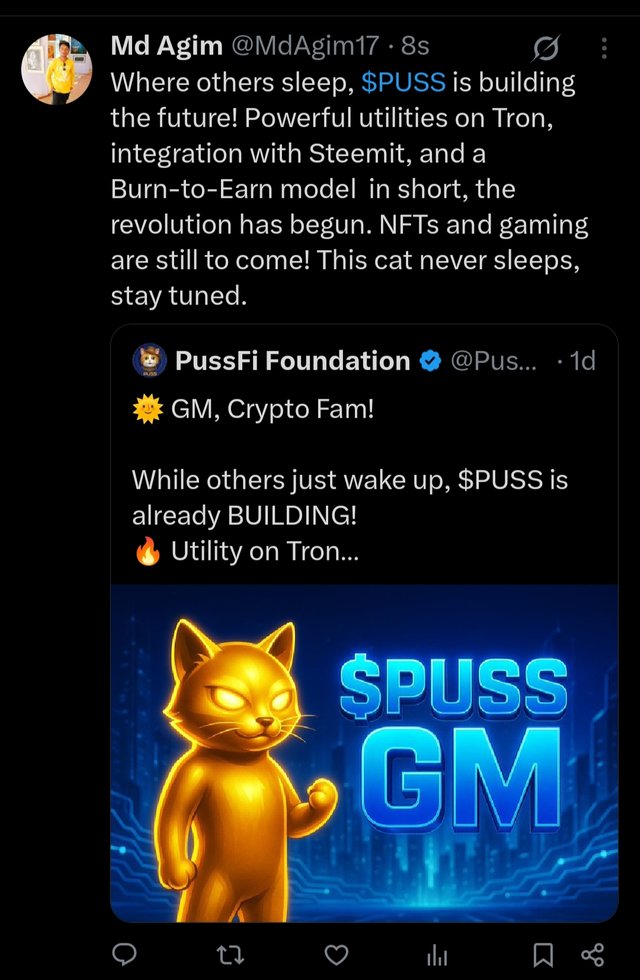Image resolution: width=640 pixels, height=980 pixels.
Task: Open Md Agim's name link
Action: click(167, 46)
